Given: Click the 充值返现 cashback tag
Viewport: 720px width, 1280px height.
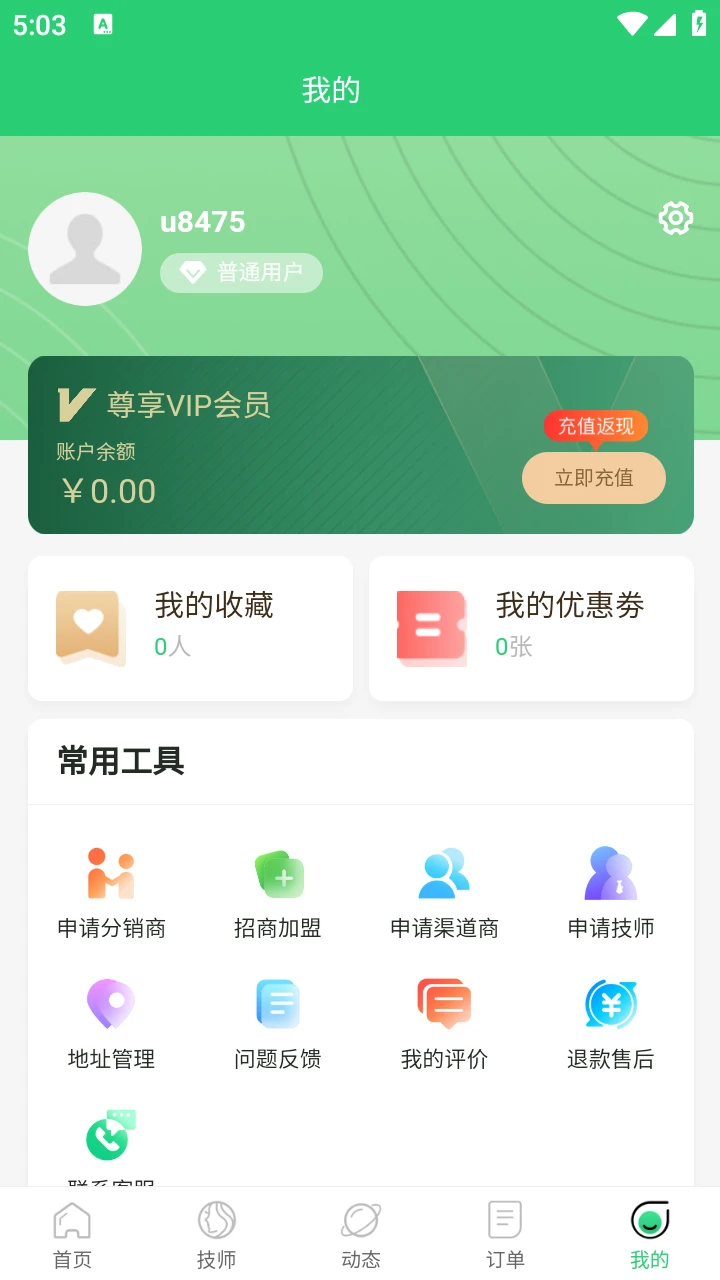Looking at the screenshot, I should [x=597, y=426].
